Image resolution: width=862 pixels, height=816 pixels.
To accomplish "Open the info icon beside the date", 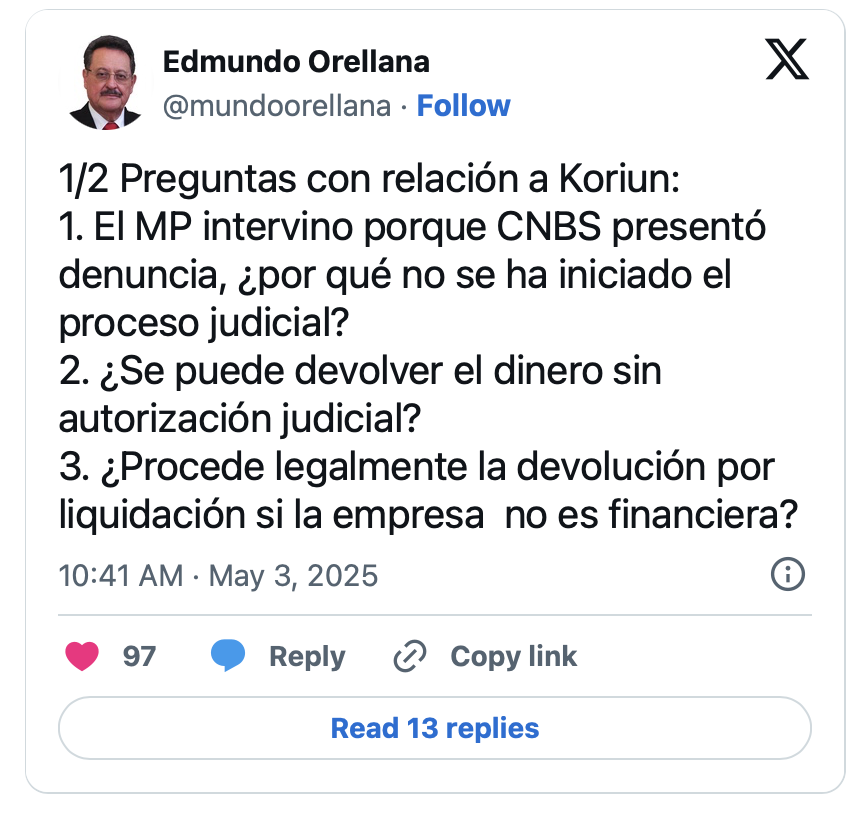I will point(788,574).
